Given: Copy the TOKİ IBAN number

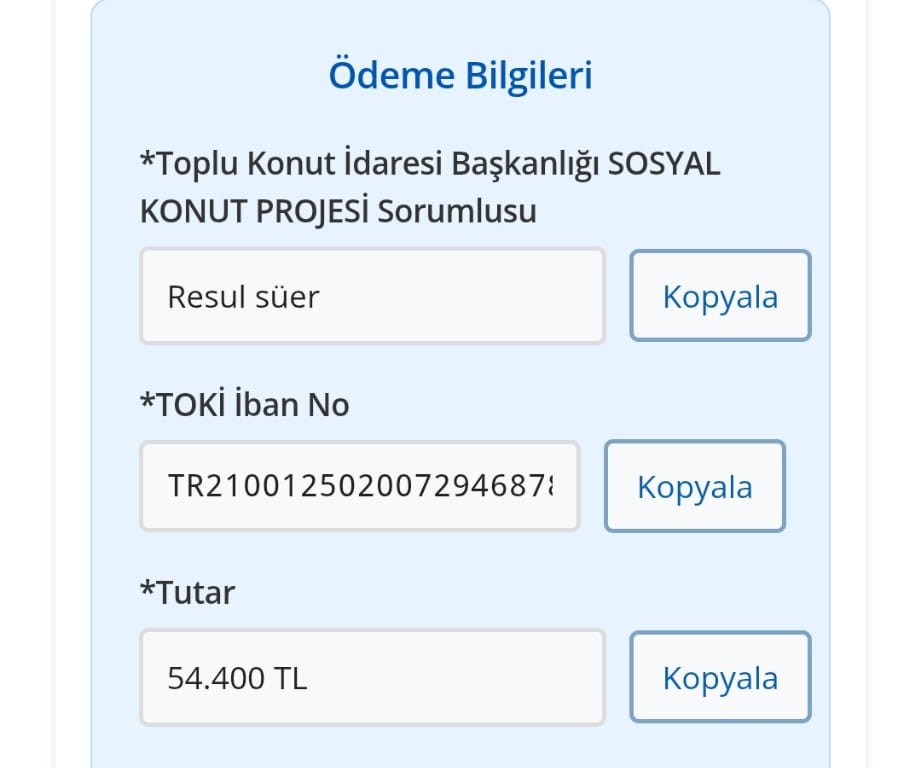Looking at the screenshot, I should point(694,486).
